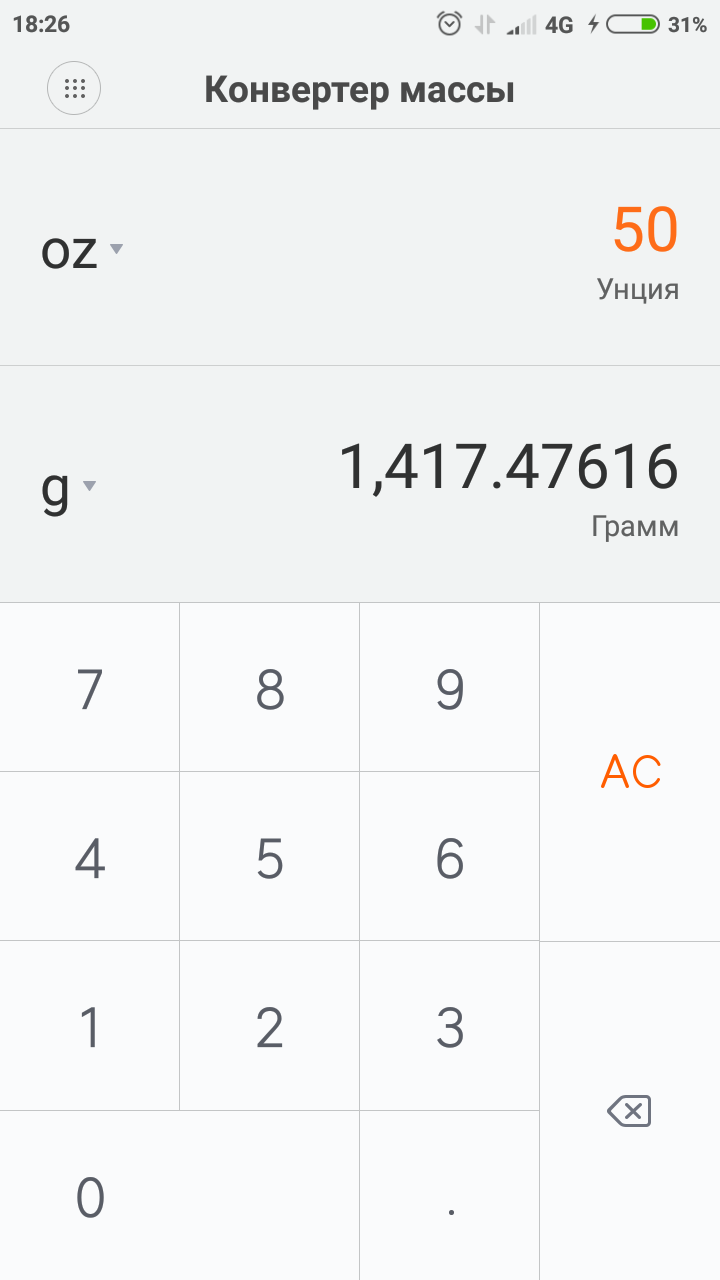Enter digit 4 on the keypad
720x1280 pixels.
pos(90,857)
